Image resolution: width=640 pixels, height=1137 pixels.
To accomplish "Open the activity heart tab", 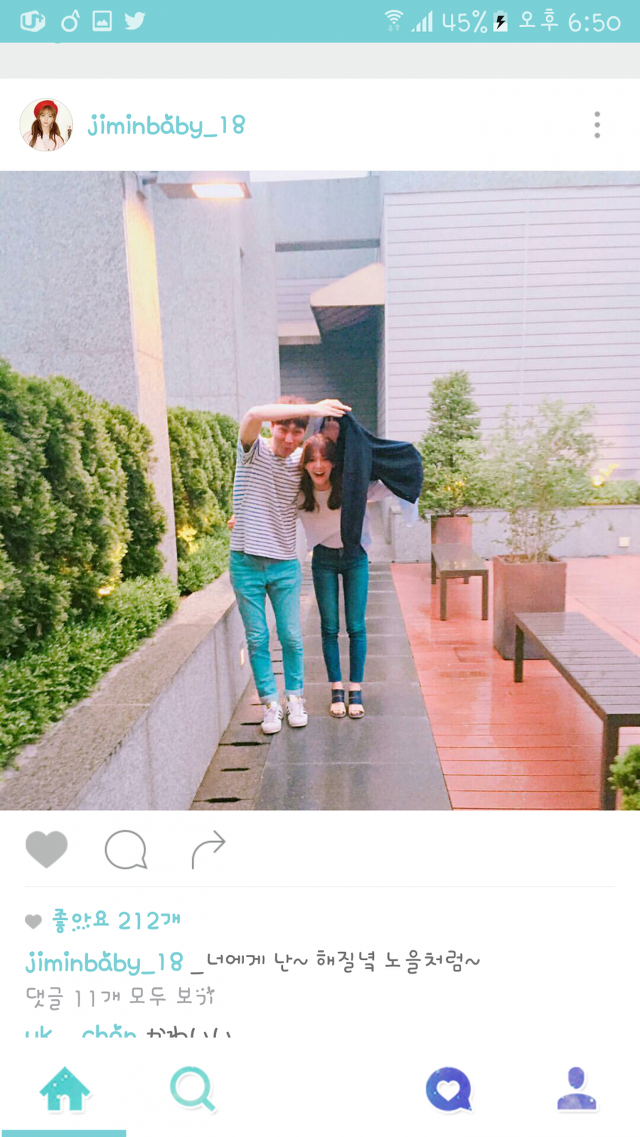I will click(x=449, y=1089).
